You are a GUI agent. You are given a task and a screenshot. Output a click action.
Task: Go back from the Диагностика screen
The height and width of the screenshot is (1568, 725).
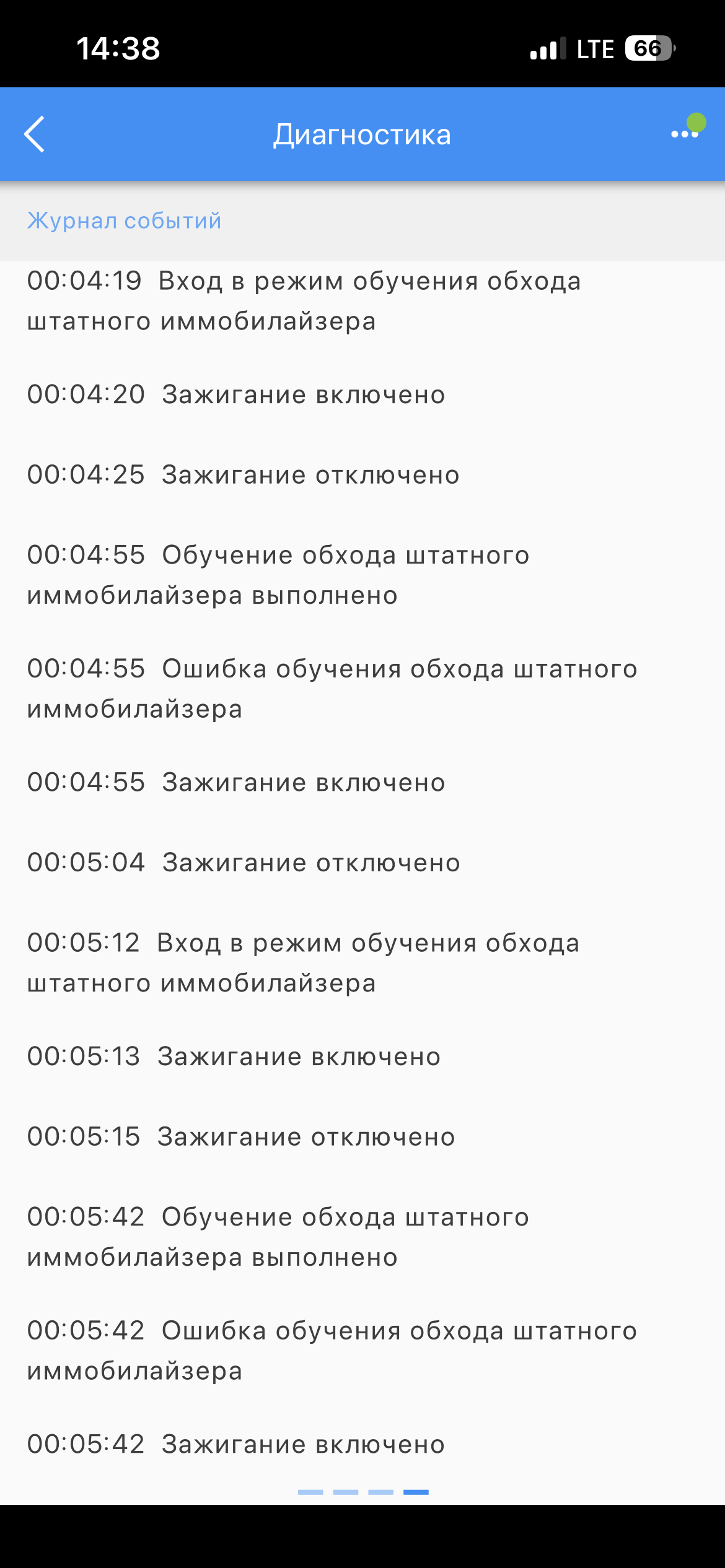35,134
